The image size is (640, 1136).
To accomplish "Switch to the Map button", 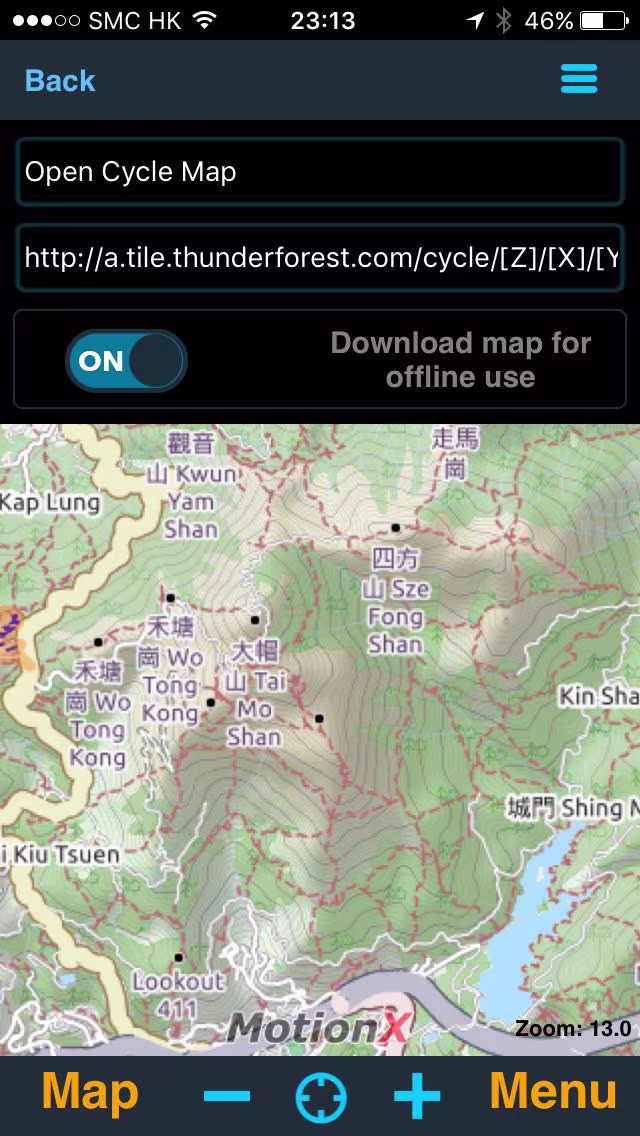I will 90,1092.
